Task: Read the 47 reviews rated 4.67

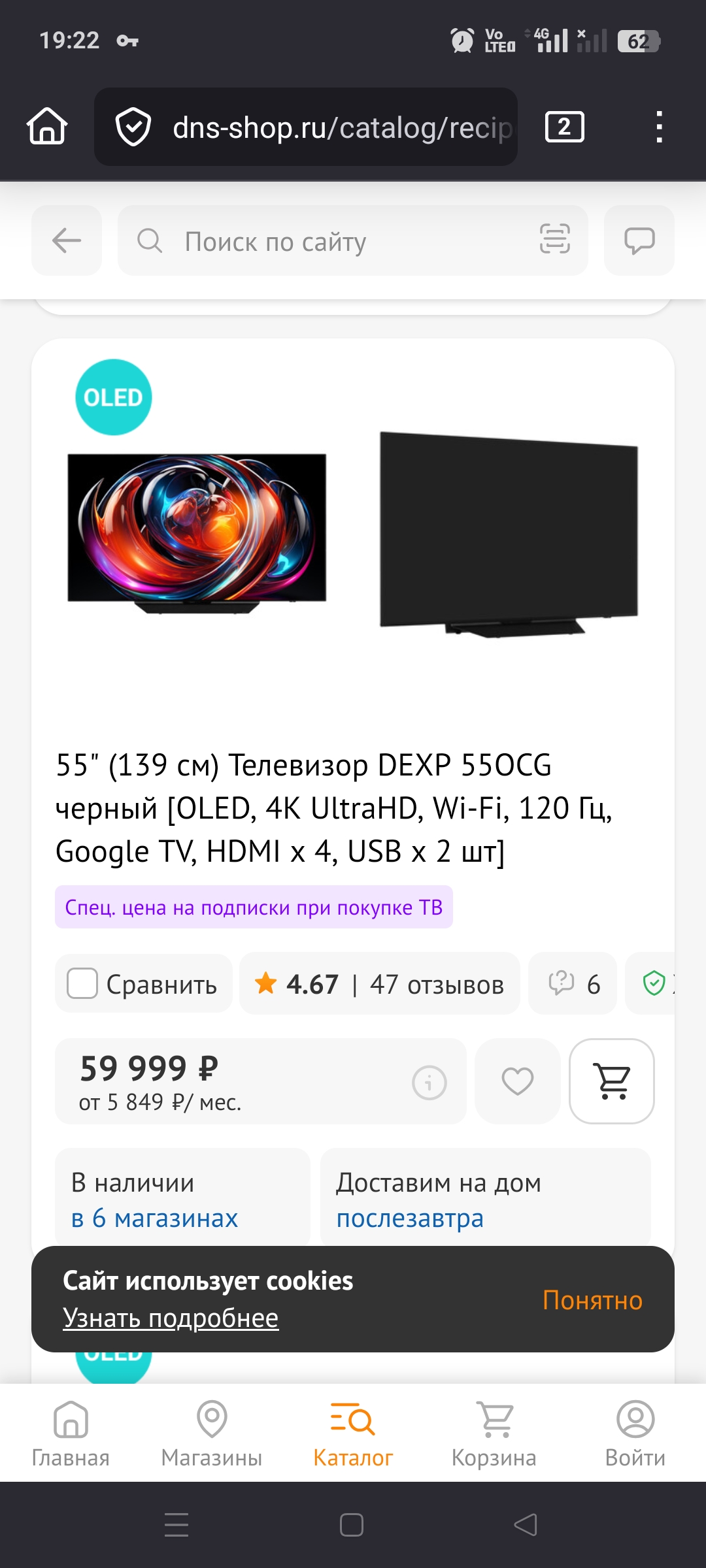Action: pos(380,984)
